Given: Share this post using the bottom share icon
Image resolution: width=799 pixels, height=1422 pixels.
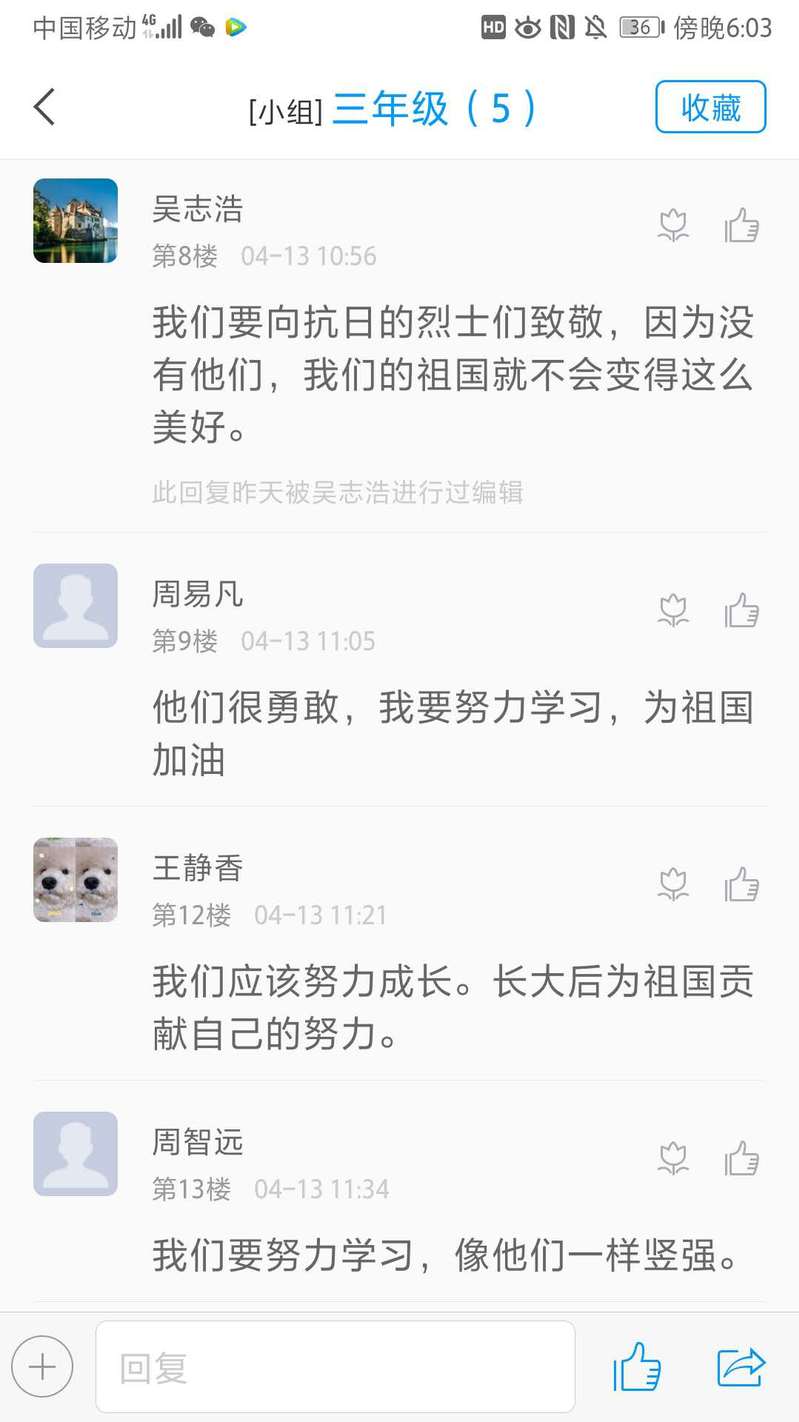Looking at the screenshot, I should [741, 1367].
